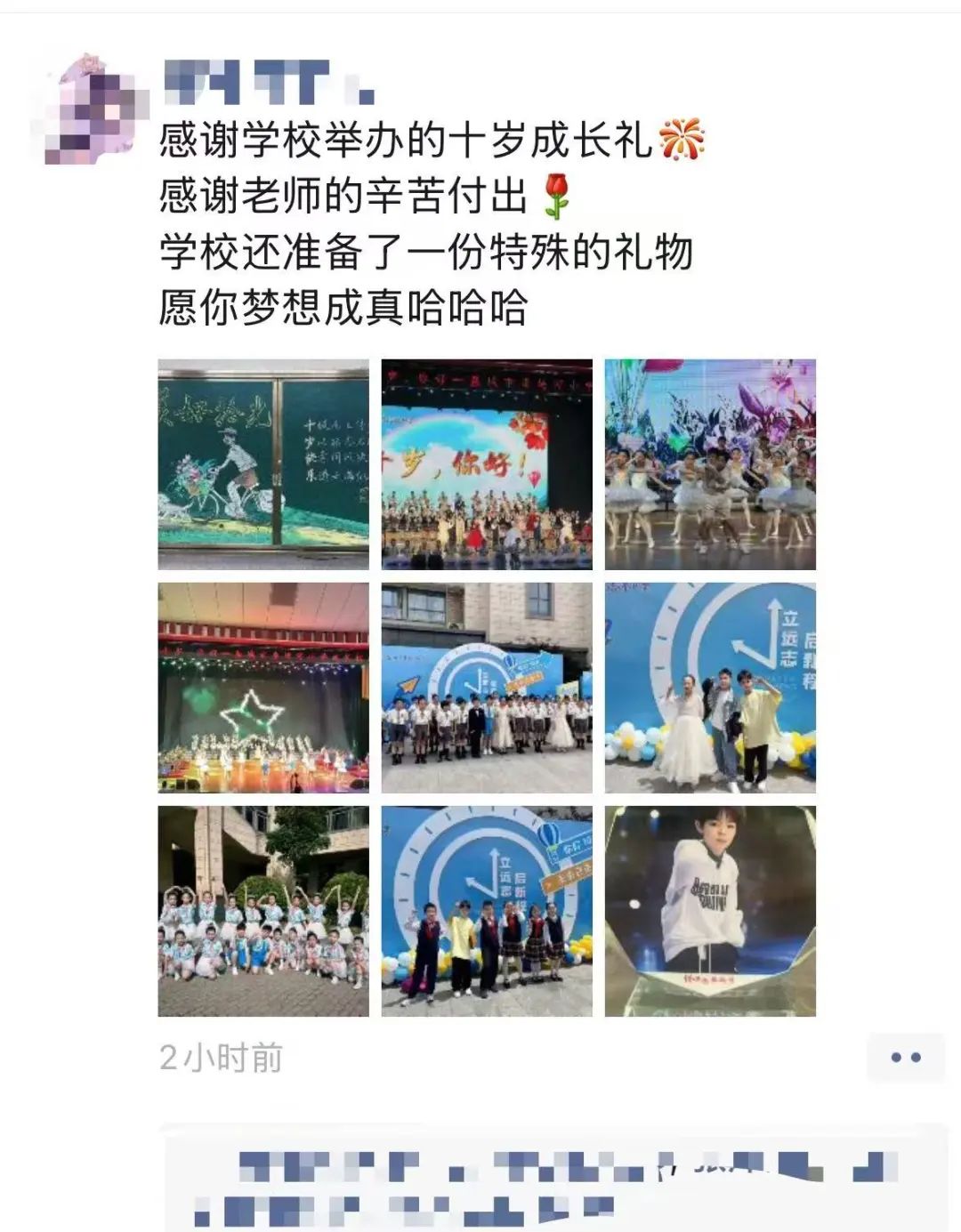The width and height of the screenshot is (961, 1232).
Task: Open the outdoor kids posing with hearts photo
Action: pos(263,911)
